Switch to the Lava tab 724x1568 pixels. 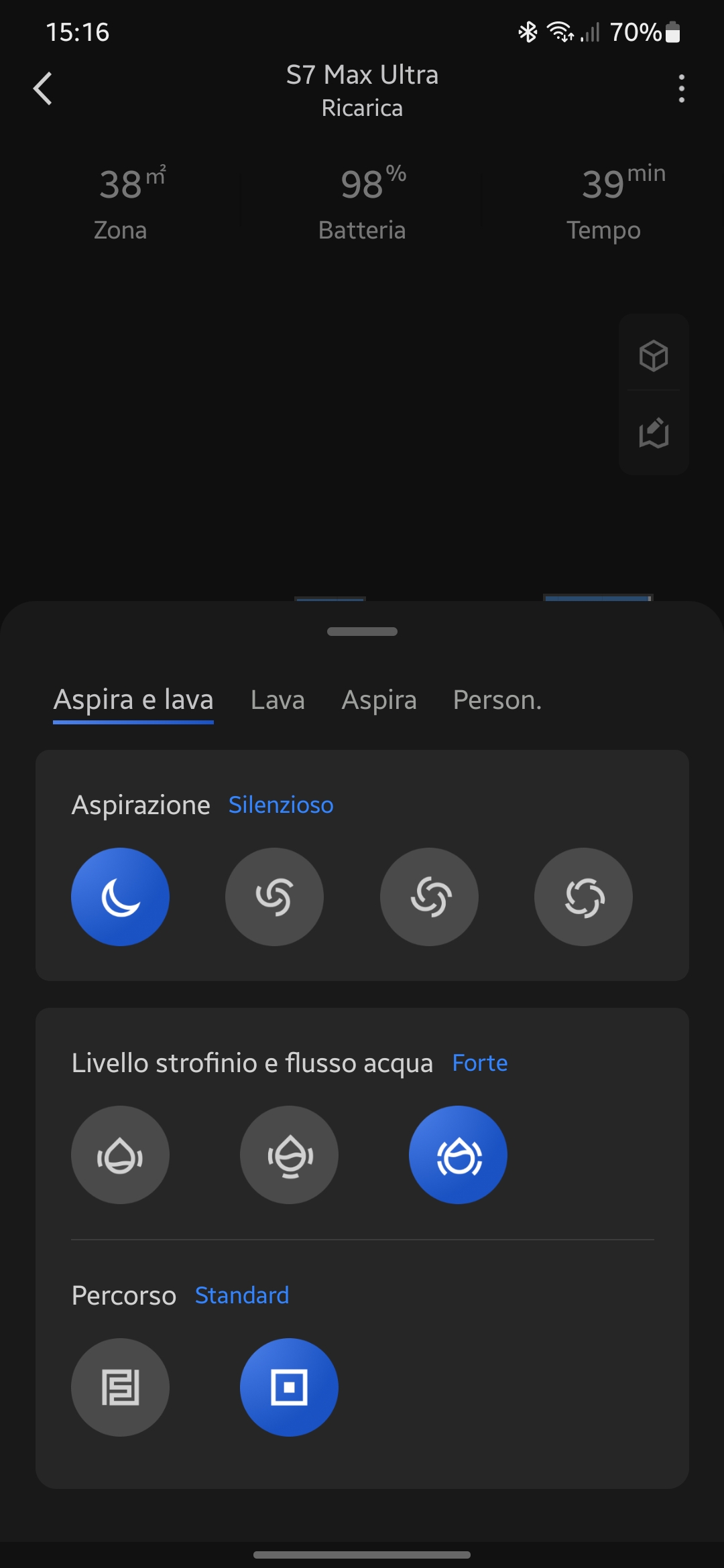(278, 700)
